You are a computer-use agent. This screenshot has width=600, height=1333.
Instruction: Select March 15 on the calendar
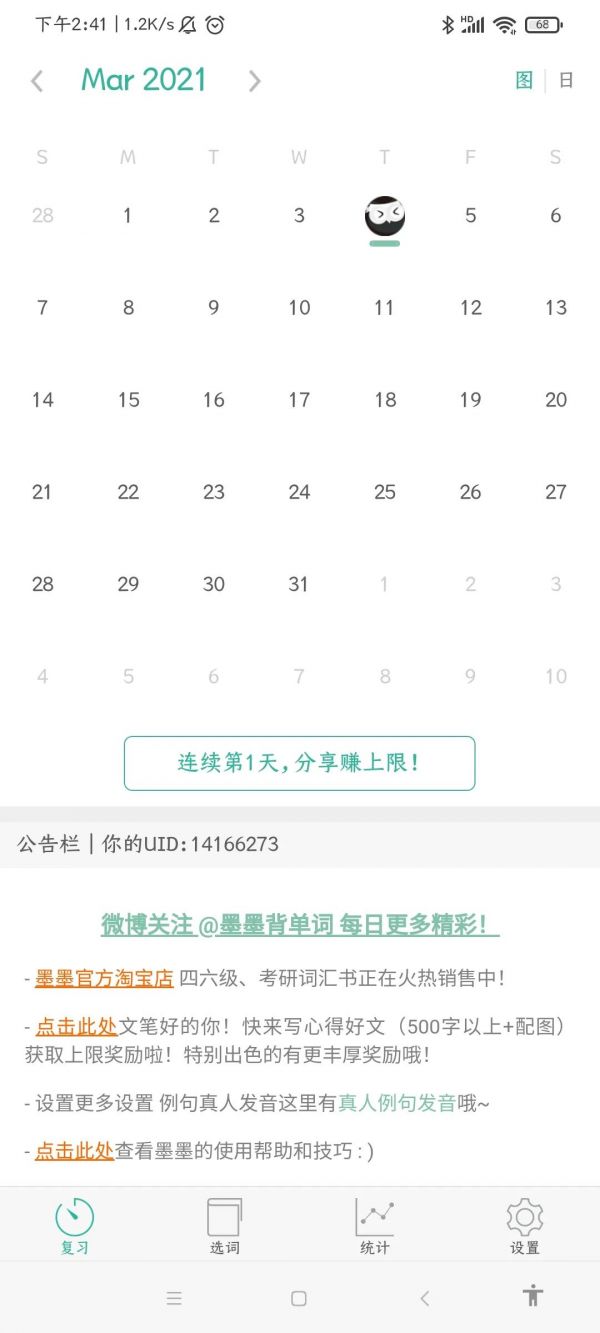click(x=128, y=400)
